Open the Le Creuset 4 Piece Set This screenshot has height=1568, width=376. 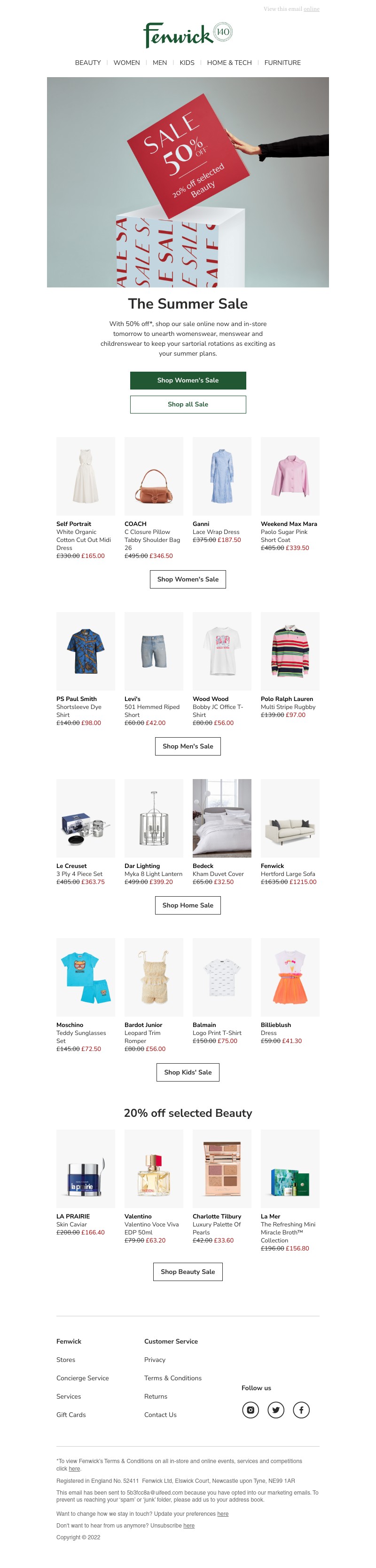[x=85, y=818]
